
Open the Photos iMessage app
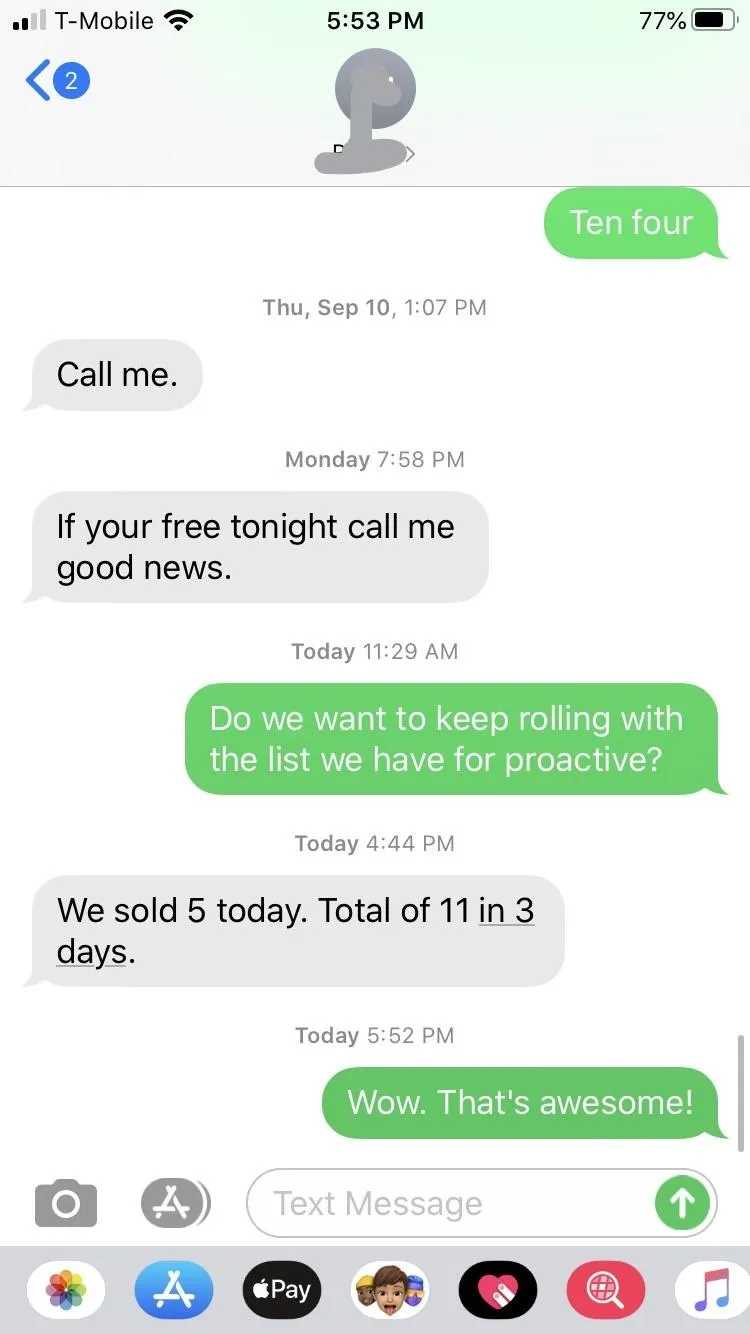click(x=66, y=1290)
